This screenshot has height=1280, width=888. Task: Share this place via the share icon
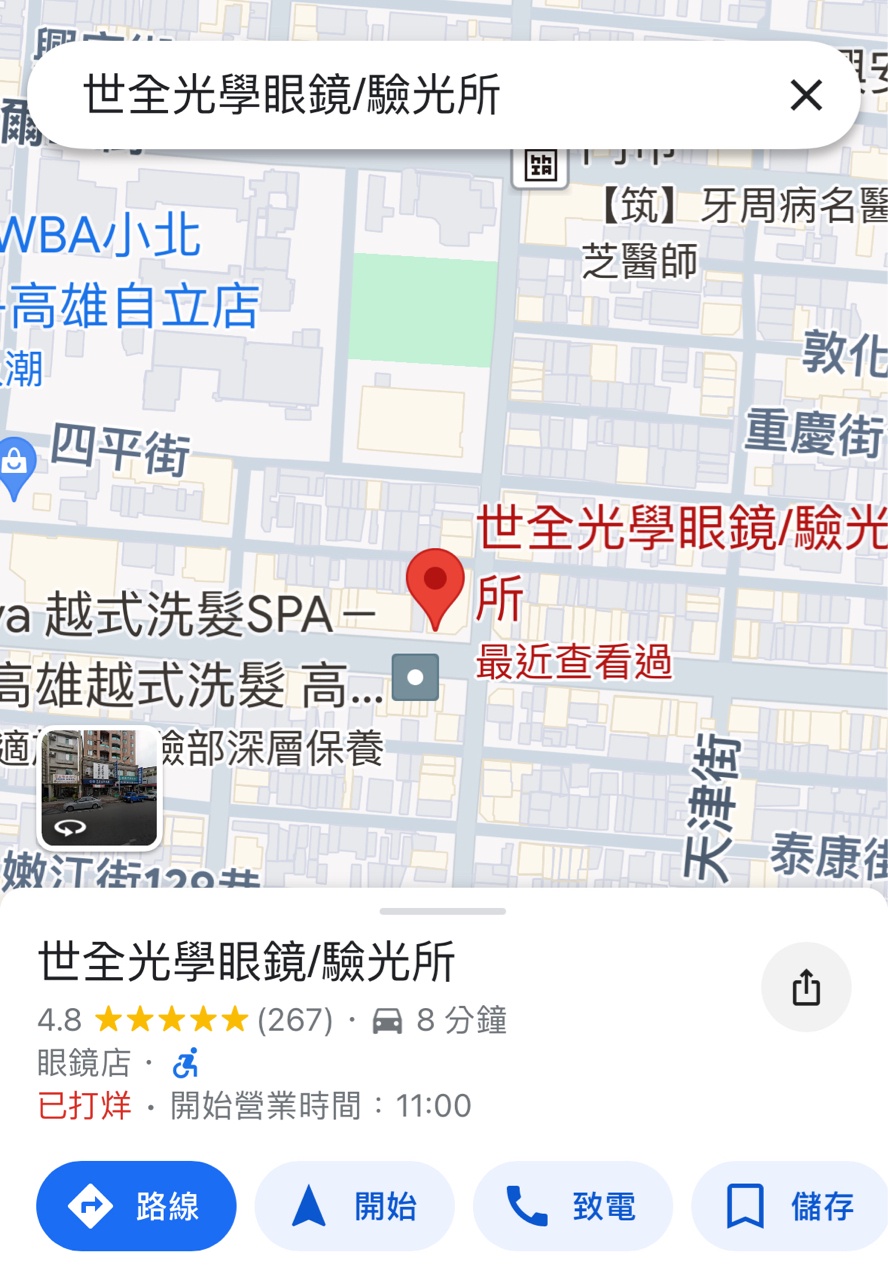point(806,987)
